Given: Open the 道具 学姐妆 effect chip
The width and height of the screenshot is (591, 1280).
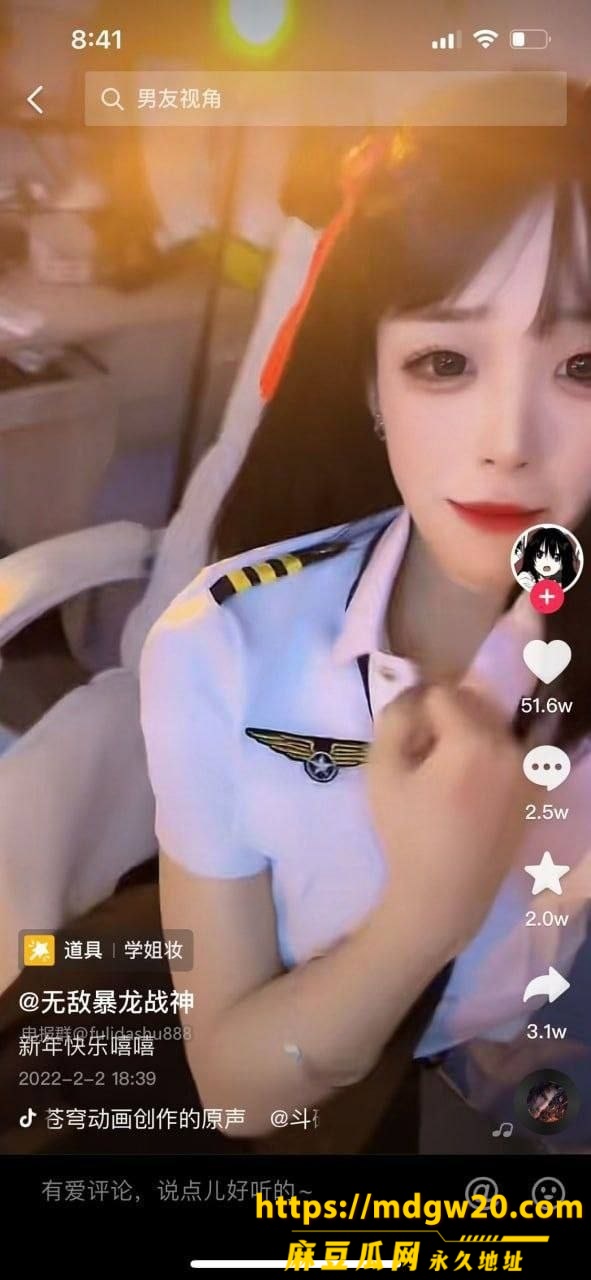Looking at the screenshot, I should (106, 950).
